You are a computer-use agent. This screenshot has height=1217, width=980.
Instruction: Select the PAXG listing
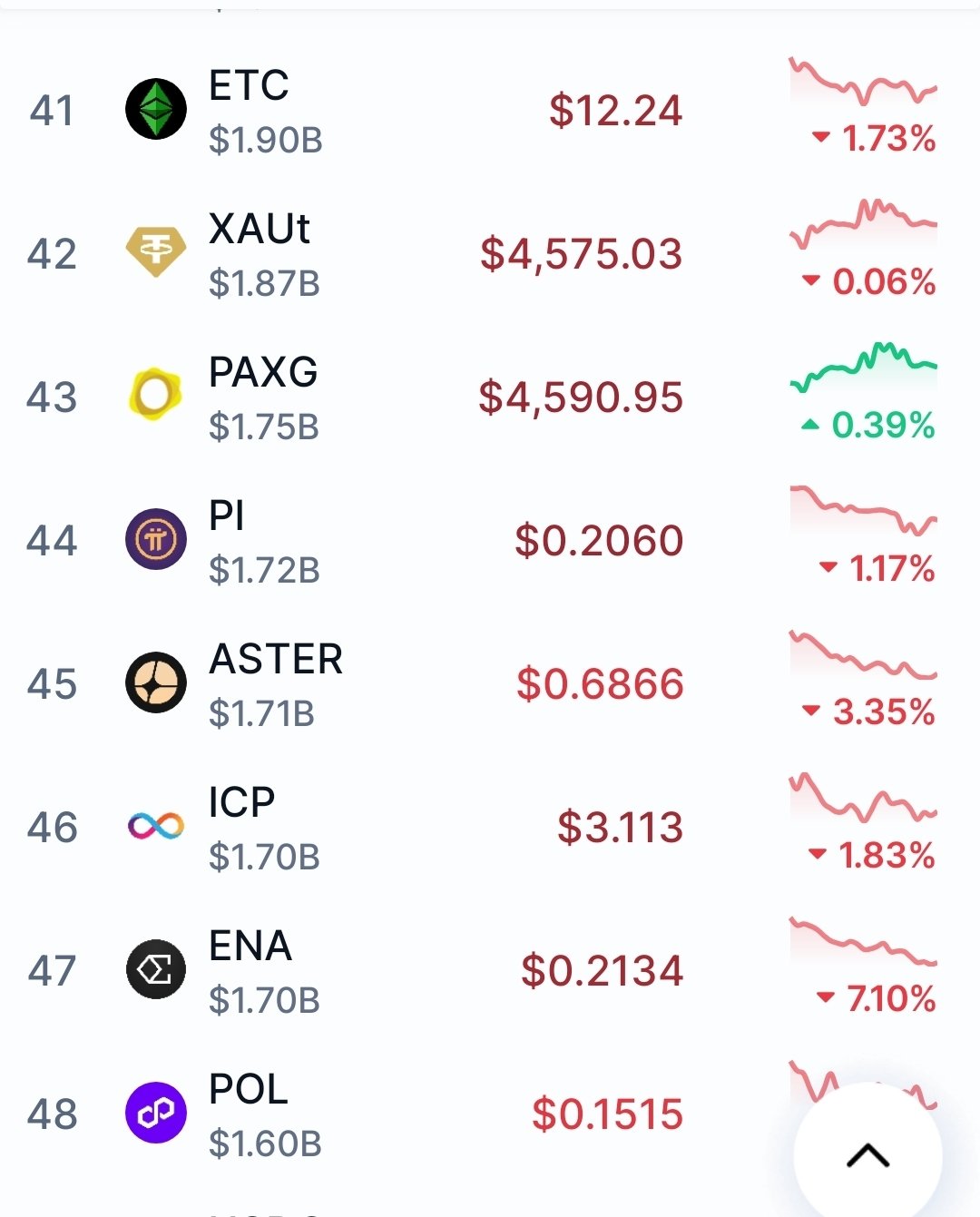[x=263, y=373]
